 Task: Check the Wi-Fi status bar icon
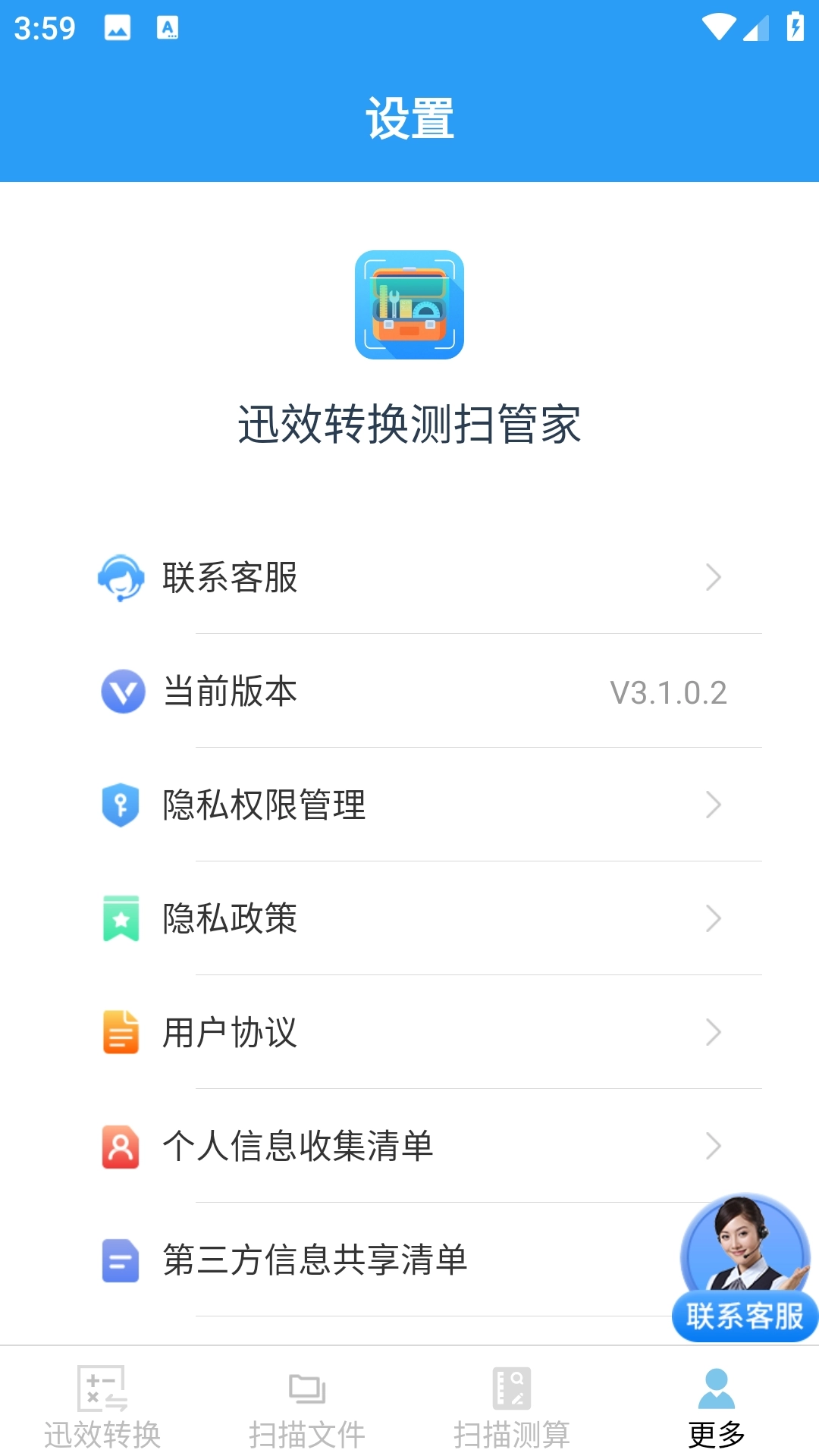[717, 25]
